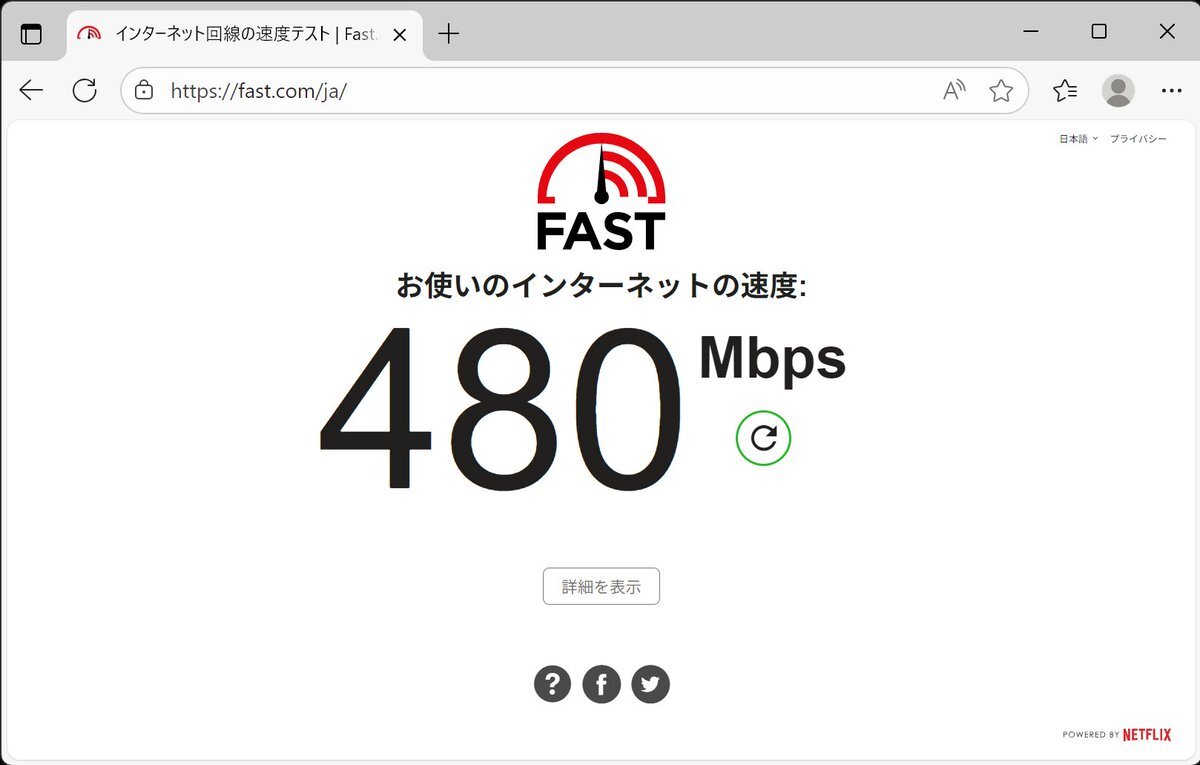
Task: Open the browser settings and more menu
Action: coord(1172,91)
